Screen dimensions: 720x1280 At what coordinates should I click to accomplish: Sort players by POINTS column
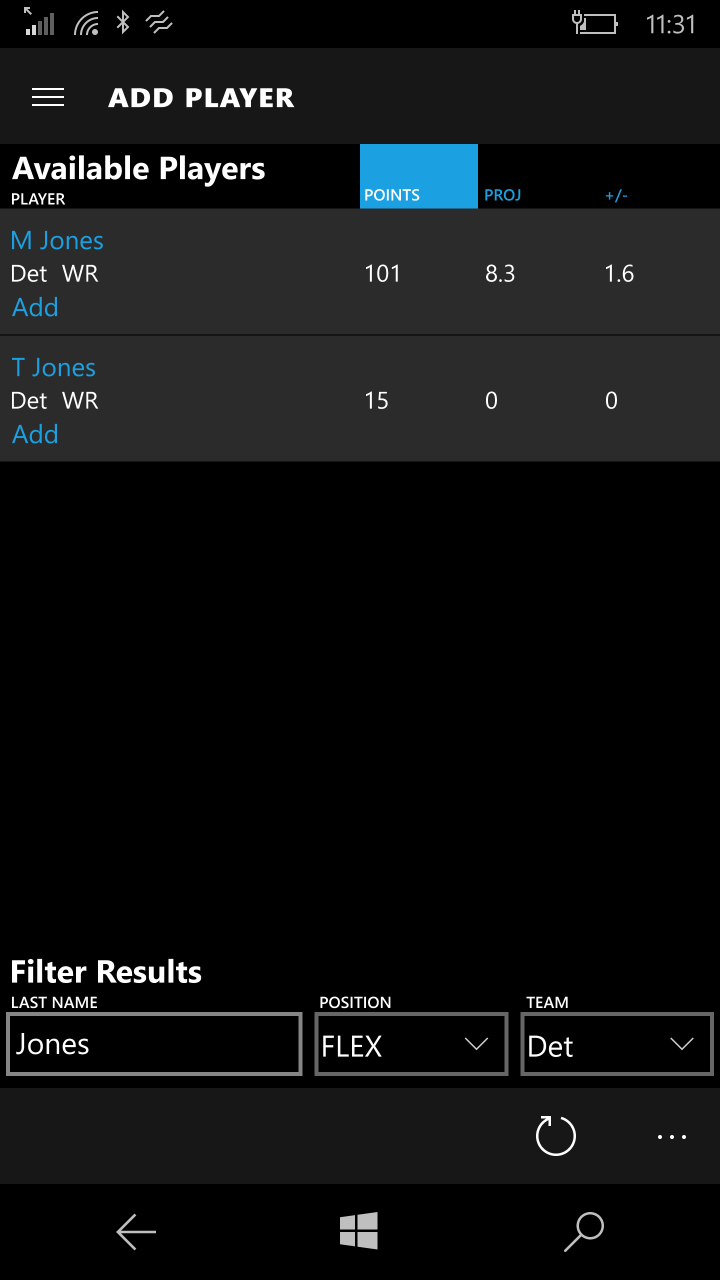point(418,178)
